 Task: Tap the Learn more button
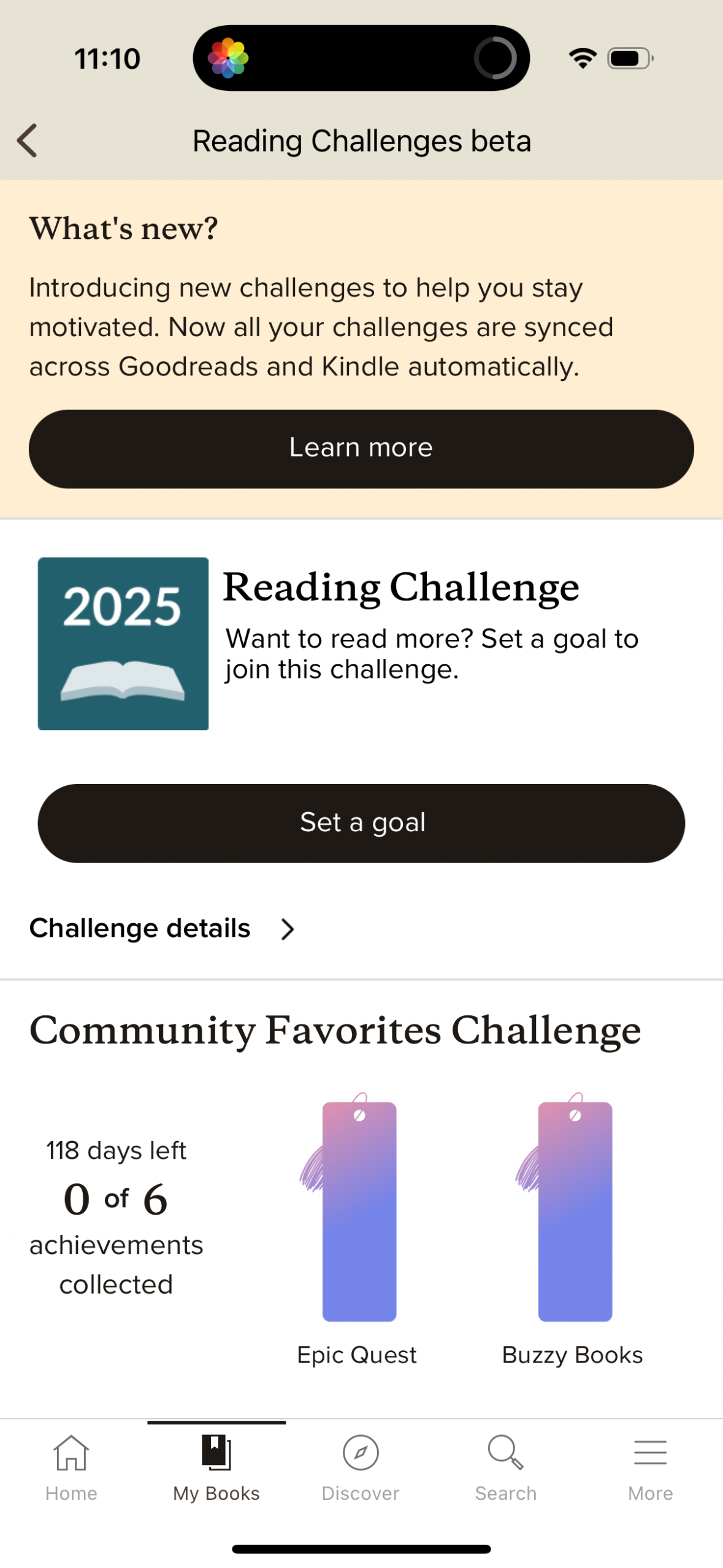361,448
